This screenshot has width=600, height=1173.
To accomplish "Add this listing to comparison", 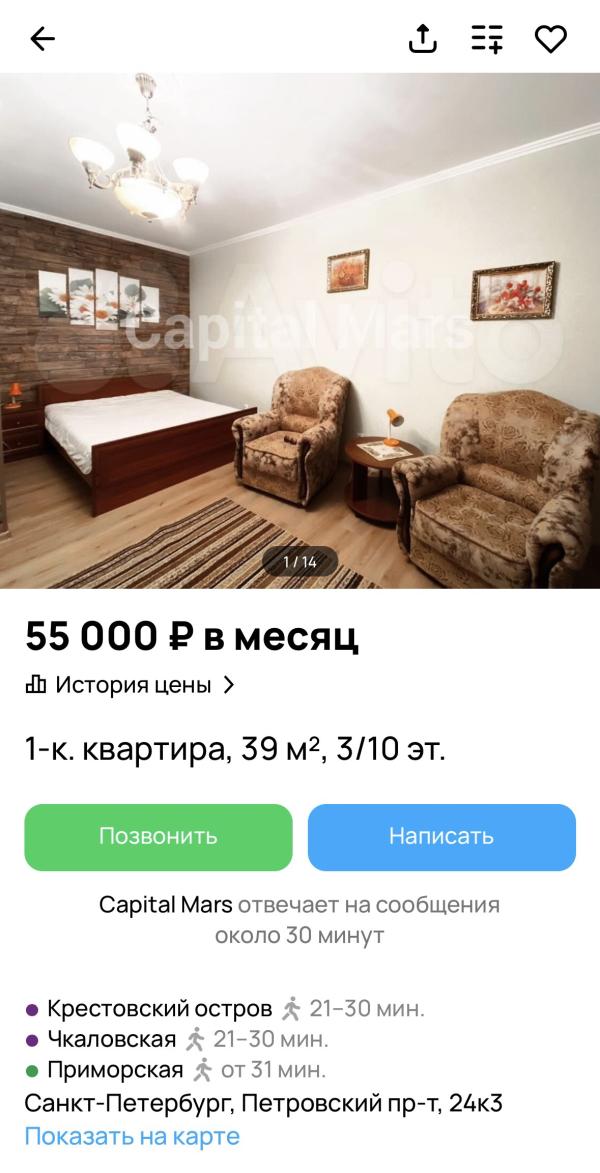I will tap(487, 39).
